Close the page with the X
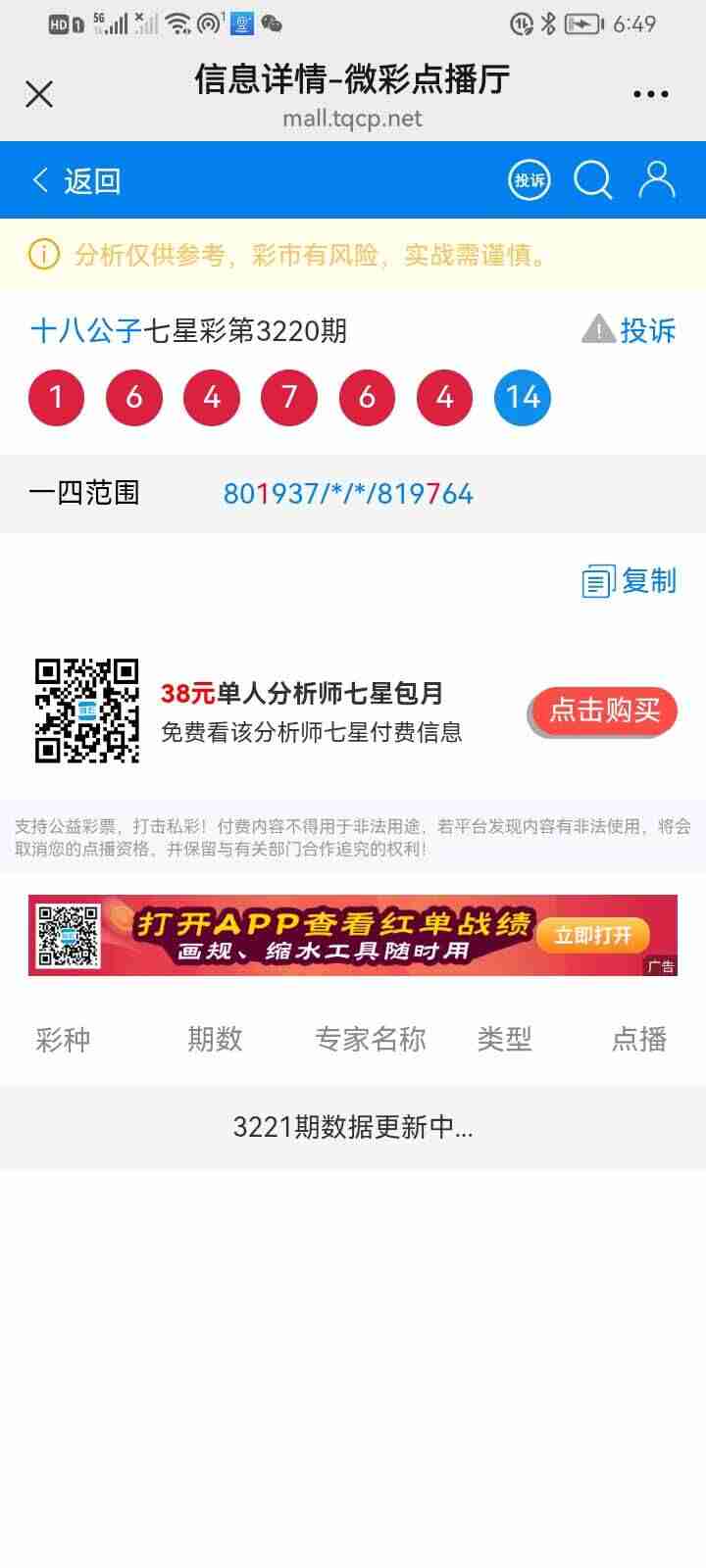The height and width of the screenshot is (1568, 706). [x=39, y=93]
